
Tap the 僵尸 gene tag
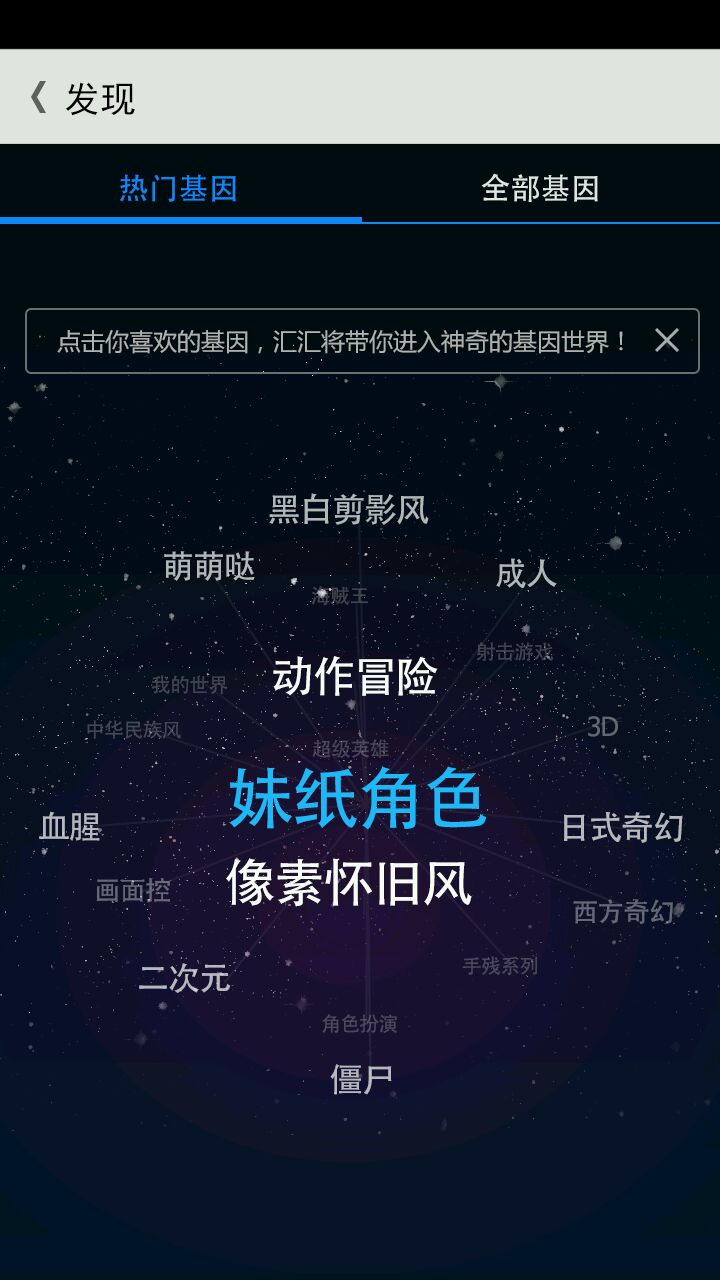coord(361,1080)
